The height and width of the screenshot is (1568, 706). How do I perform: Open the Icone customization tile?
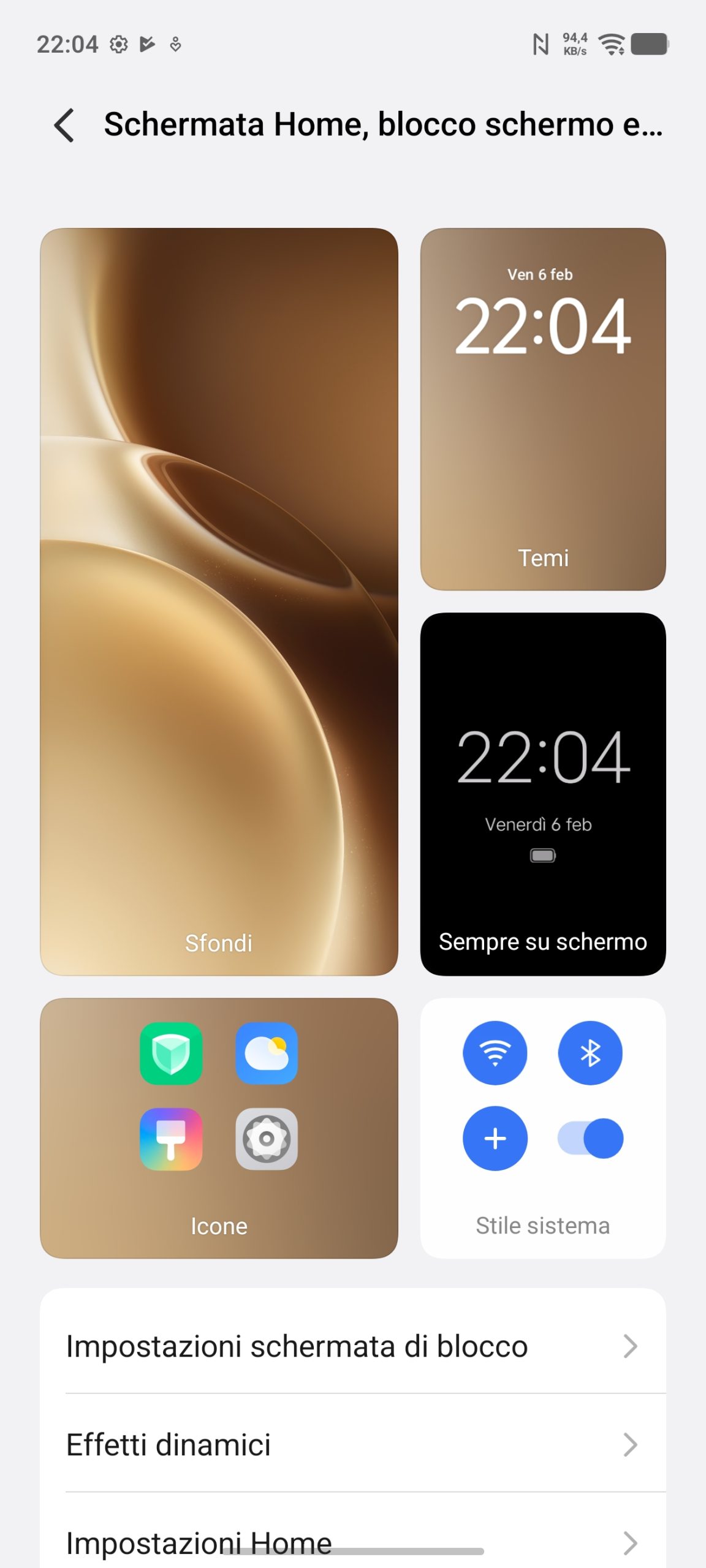219,1128
